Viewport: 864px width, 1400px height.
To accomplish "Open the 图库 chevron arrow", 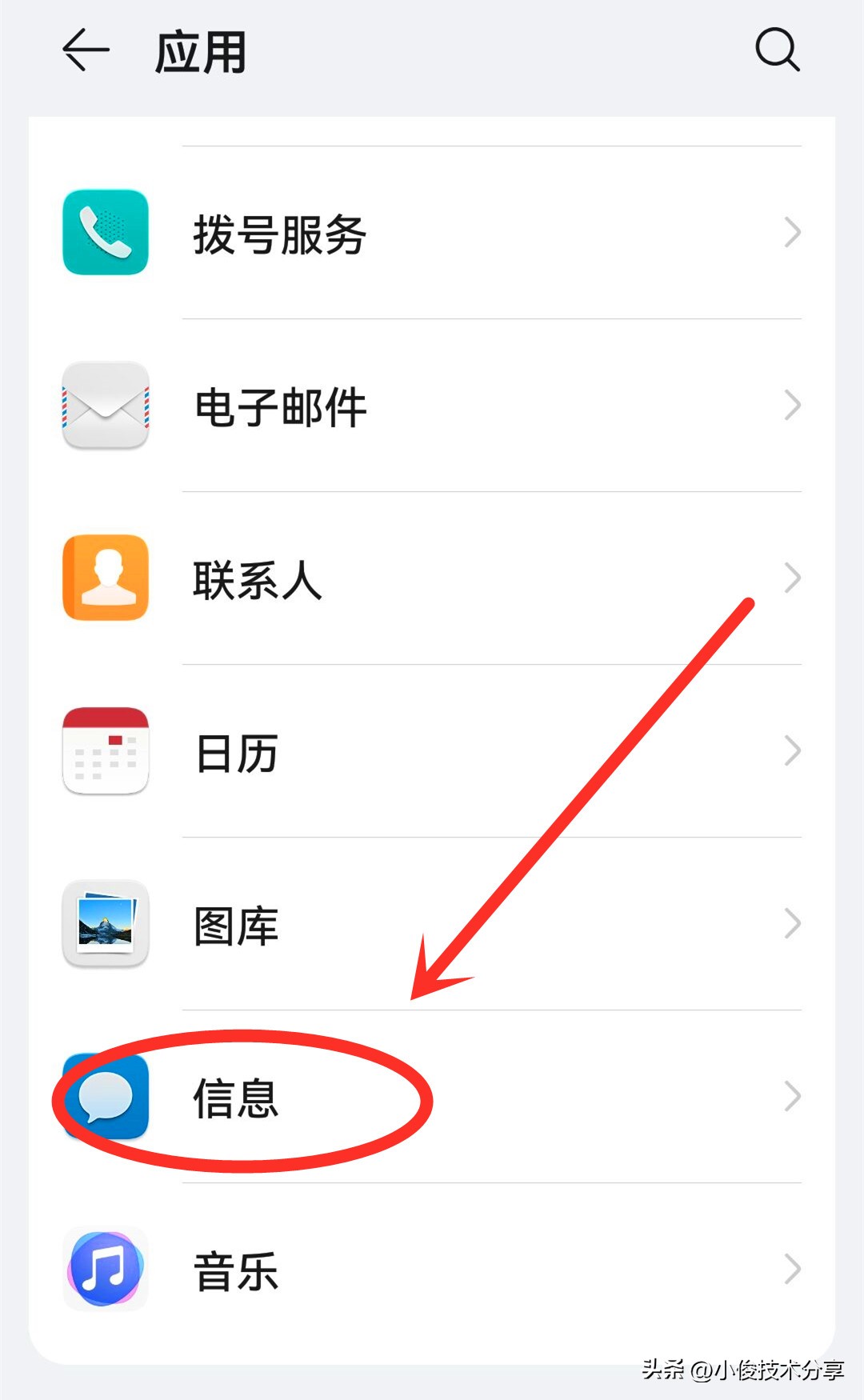I will point(791,924).
